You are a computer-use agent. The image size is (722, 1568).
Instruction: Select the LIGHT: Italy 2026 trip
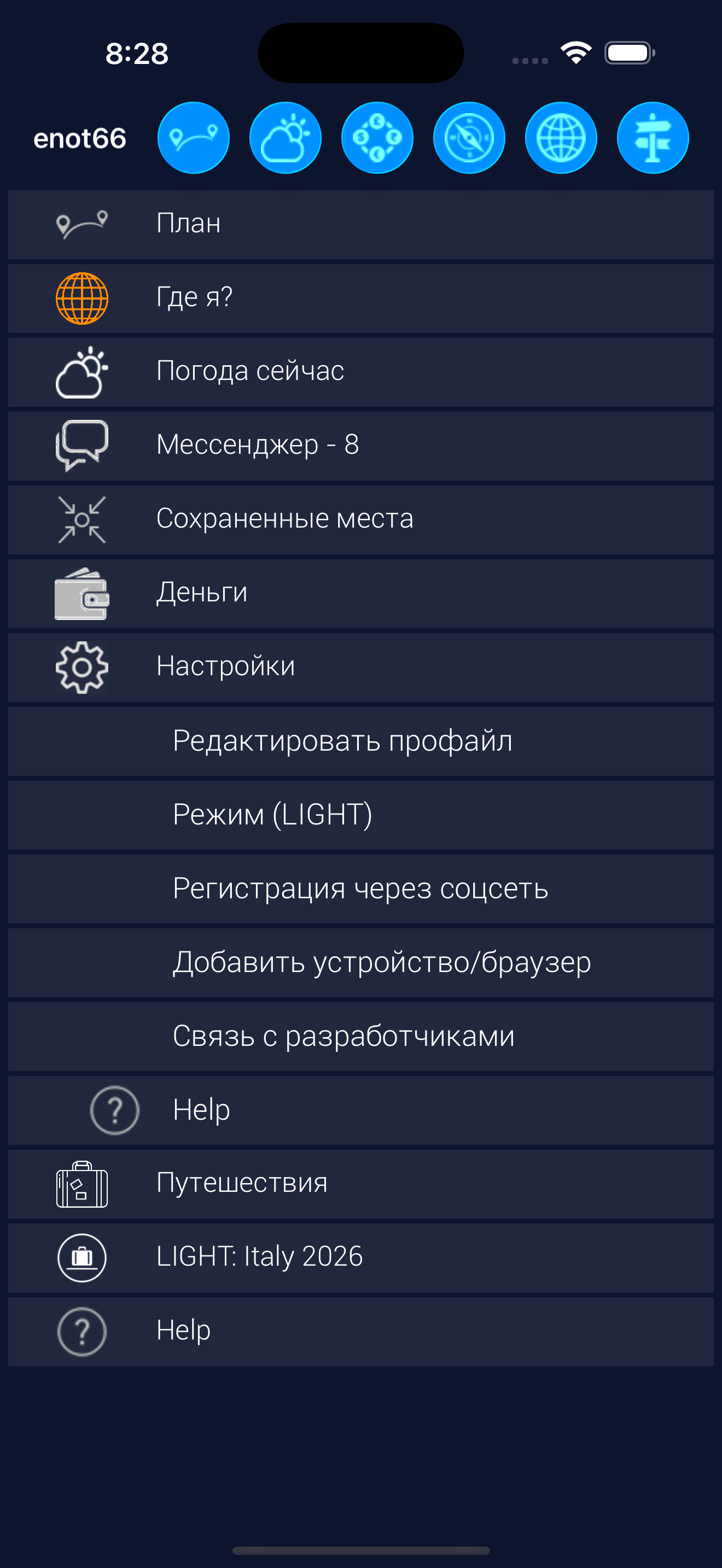tap(360, 1257)
